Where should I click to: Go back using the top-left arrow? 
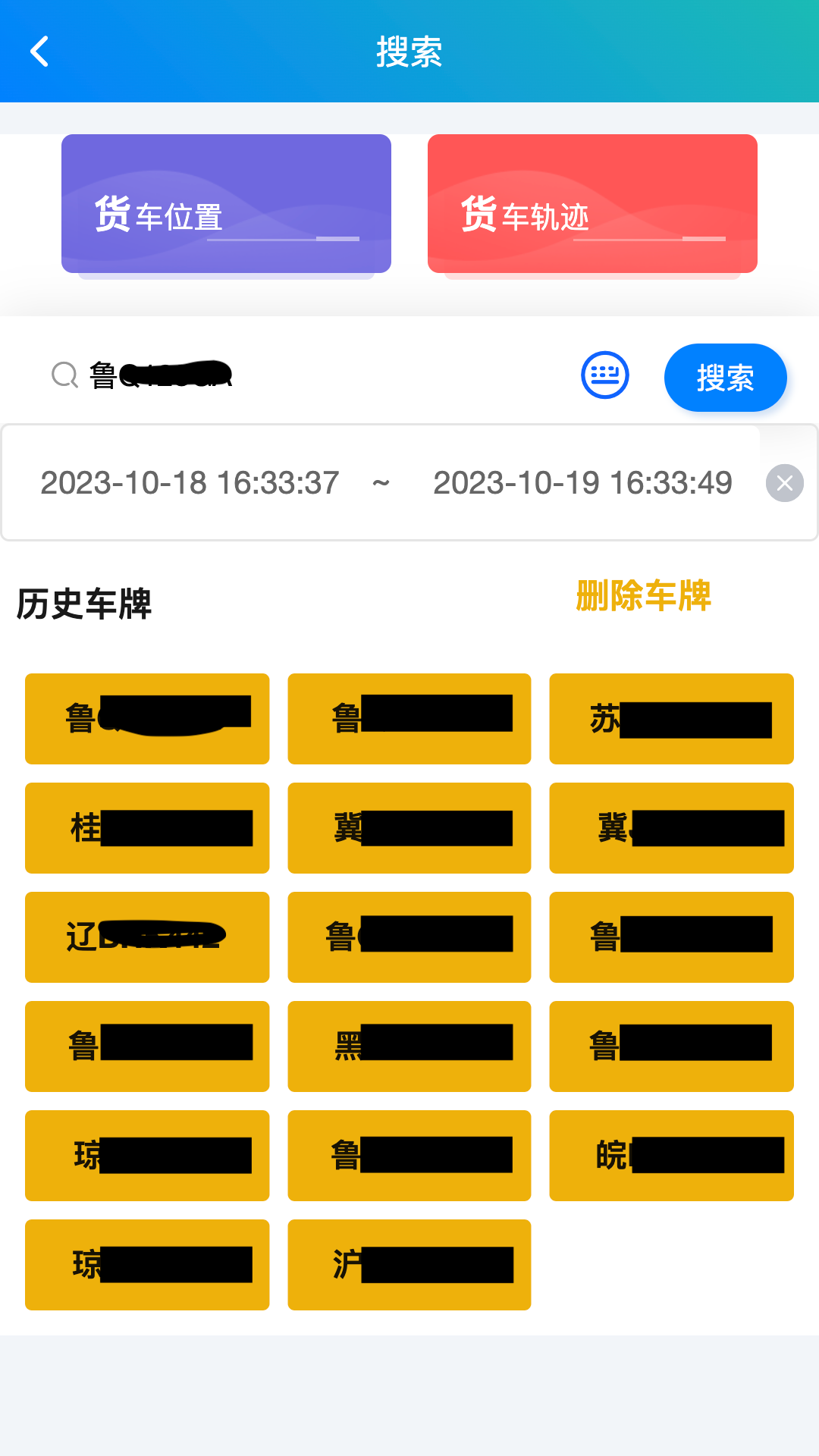click(39, 52)
